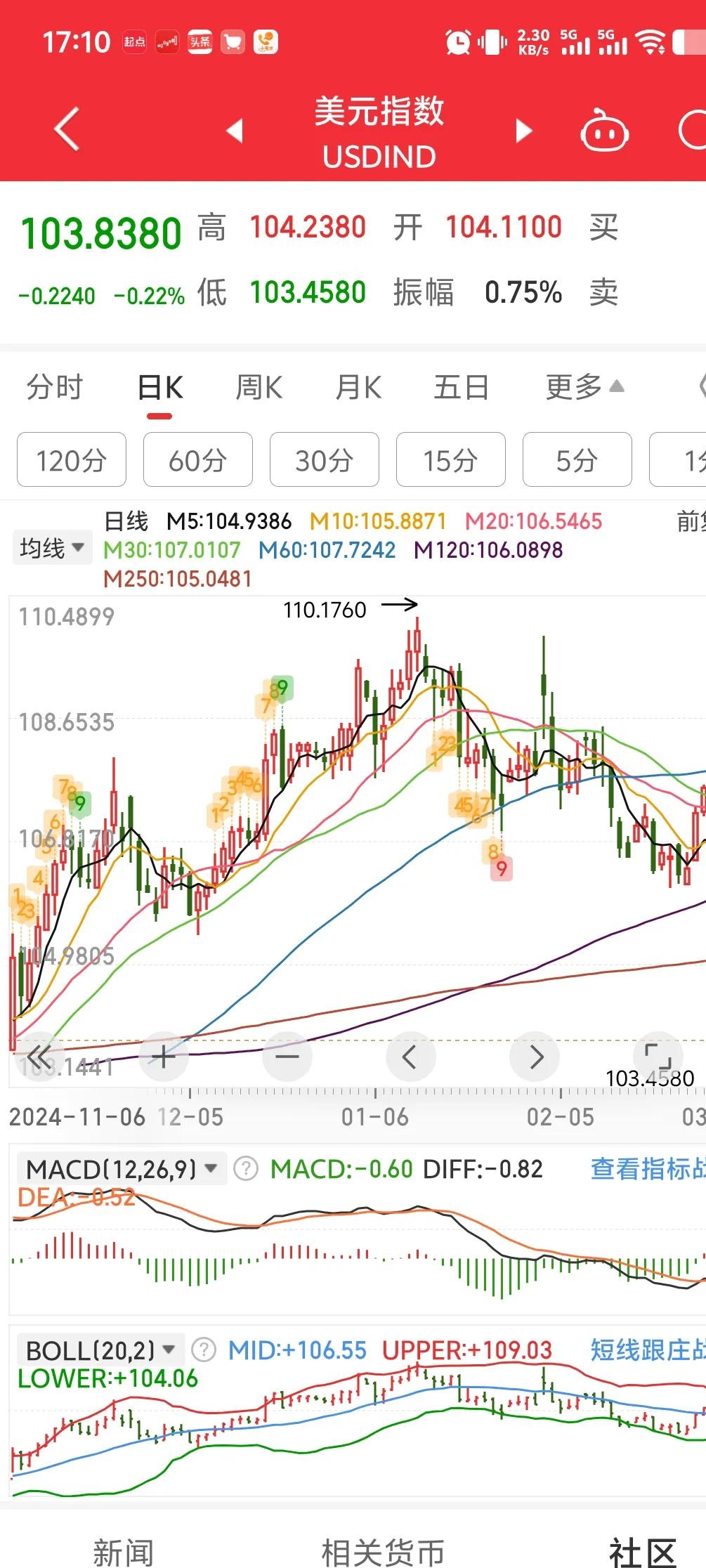This screenshot has width=706, height=1568.
Task: Open the MACD(12,26,9) indicator selector
Action: pyautogui.click(x=121, y=1169)
